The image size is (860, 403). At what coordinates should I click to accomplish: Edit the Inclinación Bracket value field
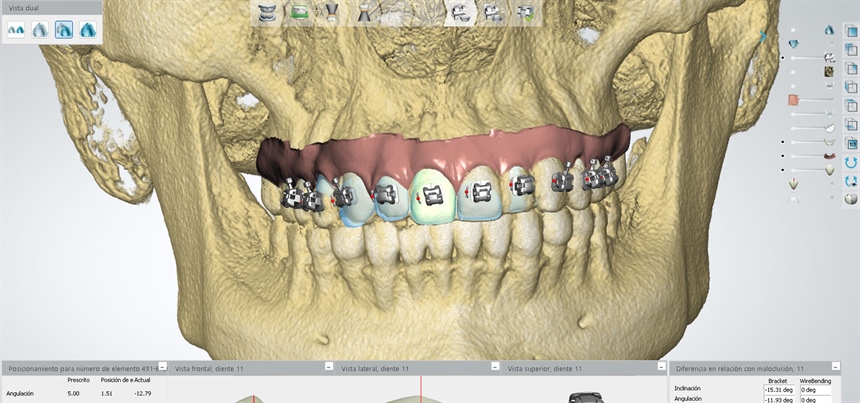779,389
